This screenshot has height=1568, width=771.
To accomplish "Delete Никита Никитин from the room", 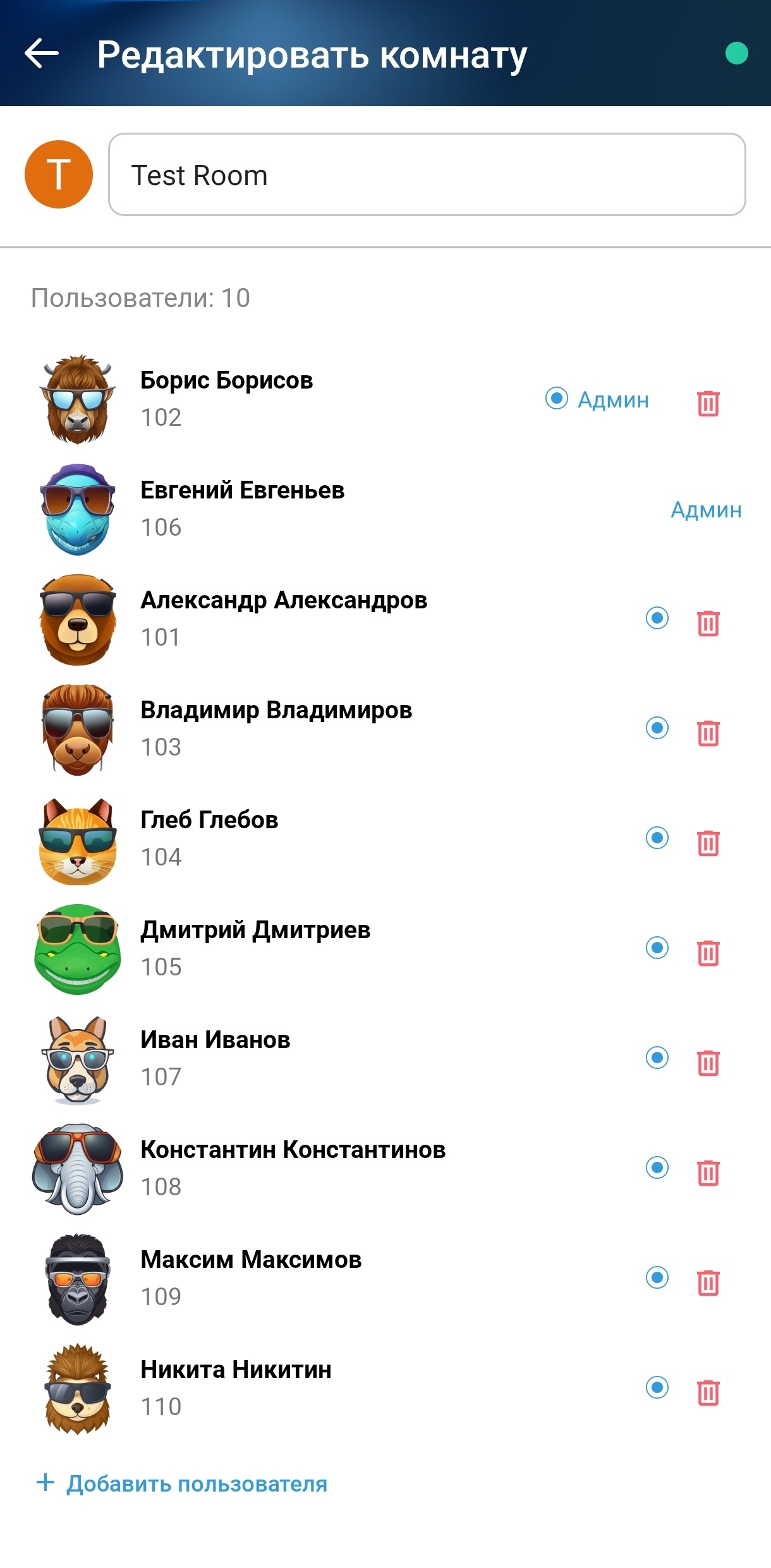I will (708, 1392).
